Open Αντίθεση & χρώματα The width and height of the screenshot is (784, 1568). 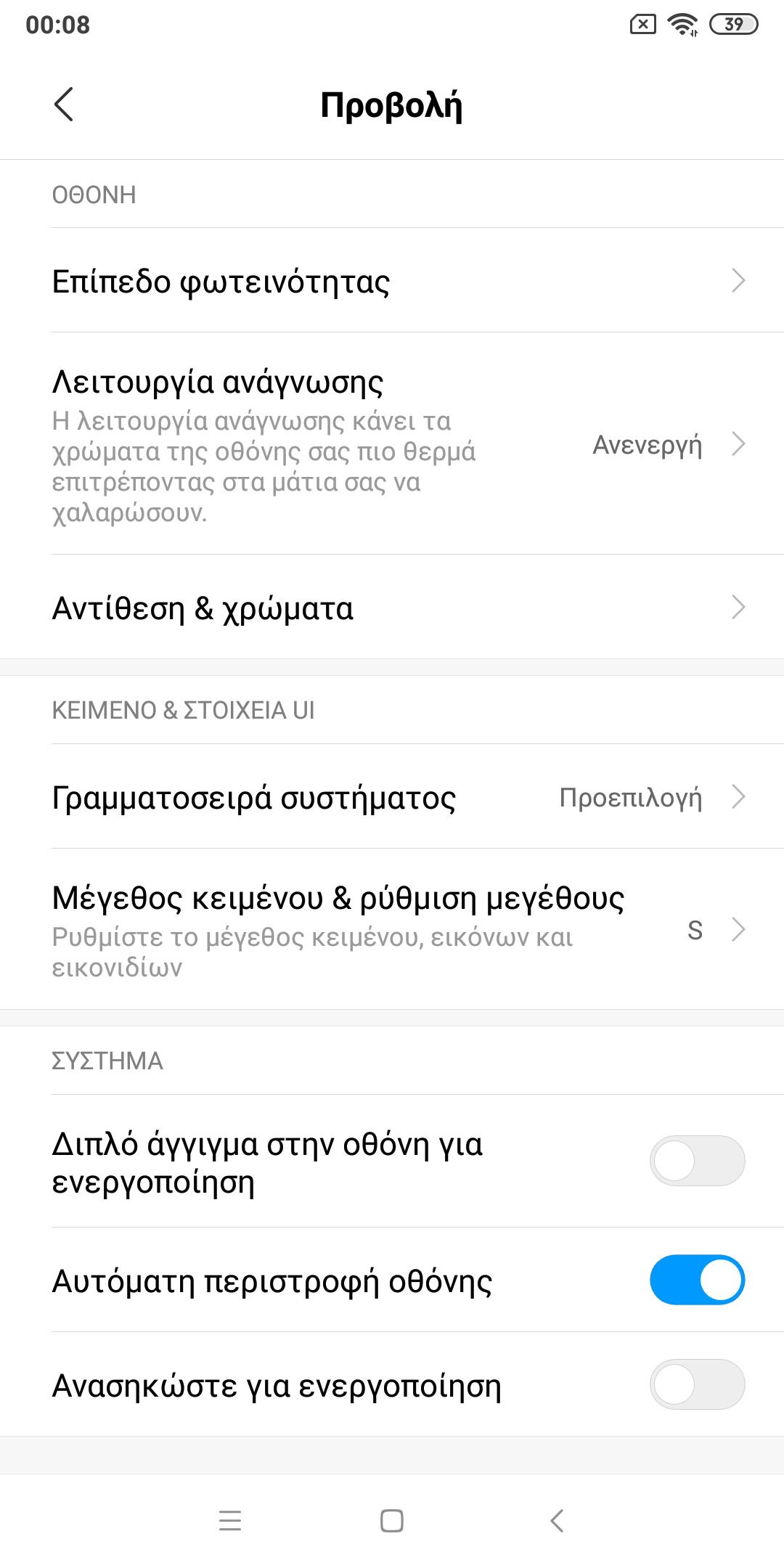392,608
